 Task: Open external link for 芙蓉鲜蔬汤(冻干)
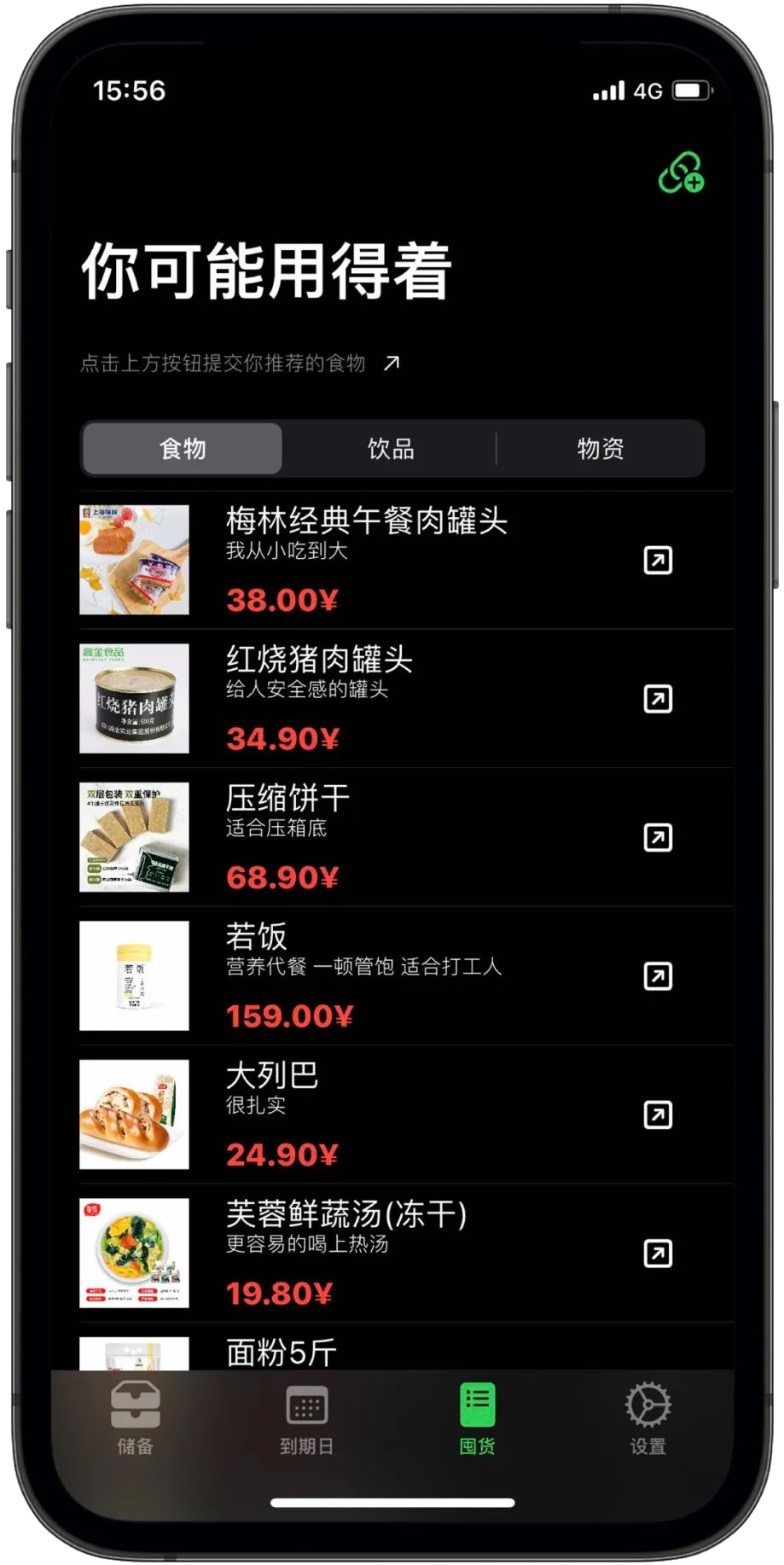pos(657,1254)
